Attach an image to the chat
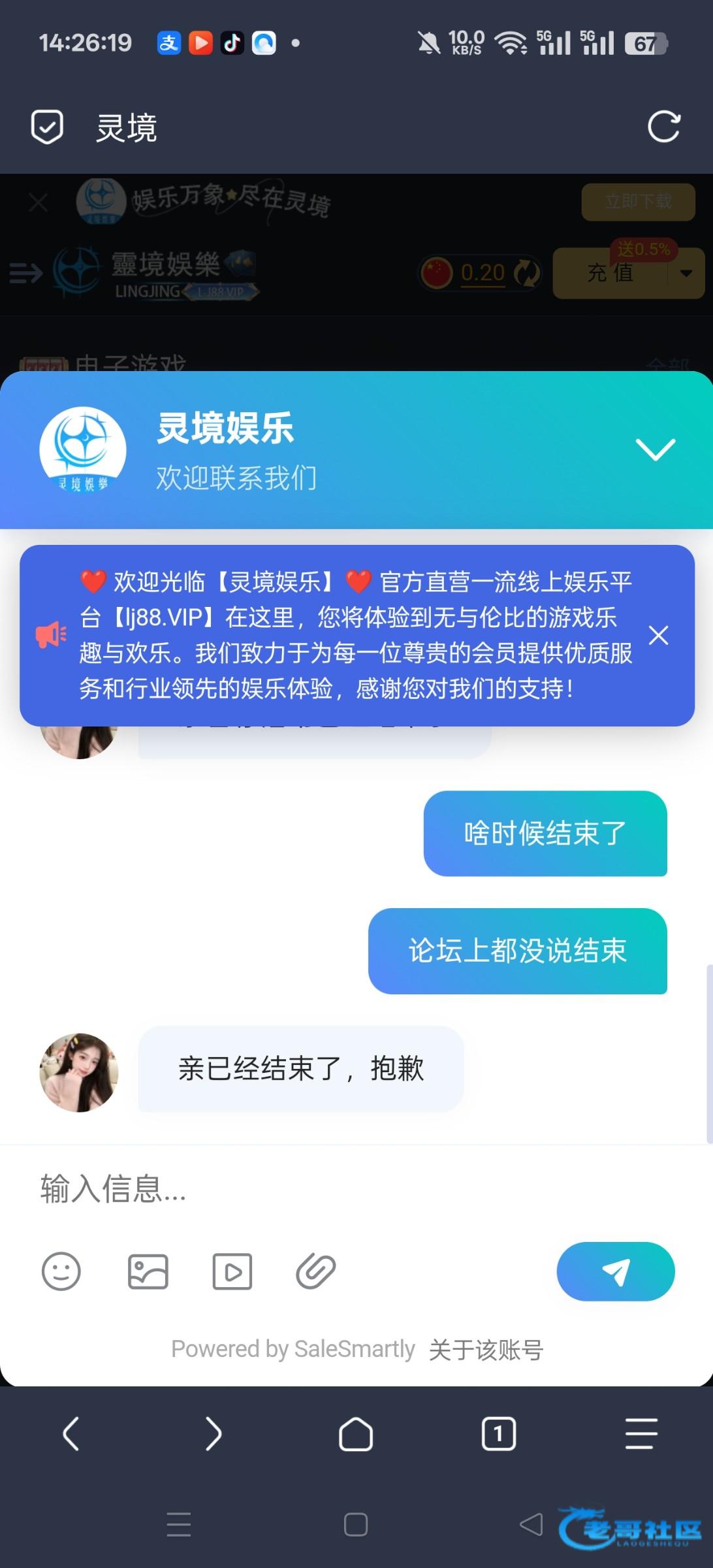Image resolution: width=713 pixels, height=1568 pixels. [148, 1271]
